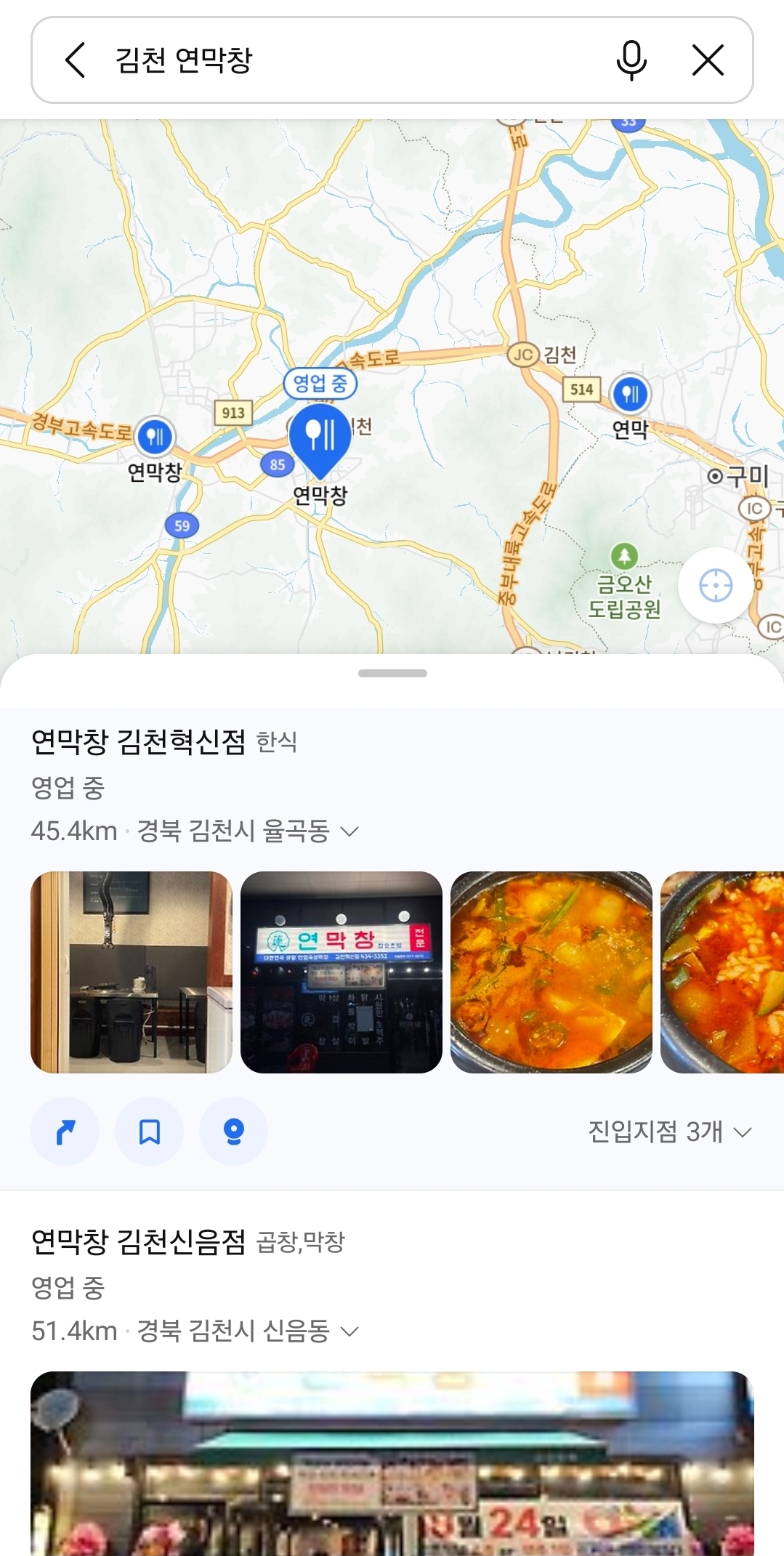
Task: Start voice search with the microphone
Action: click(631, 60)
